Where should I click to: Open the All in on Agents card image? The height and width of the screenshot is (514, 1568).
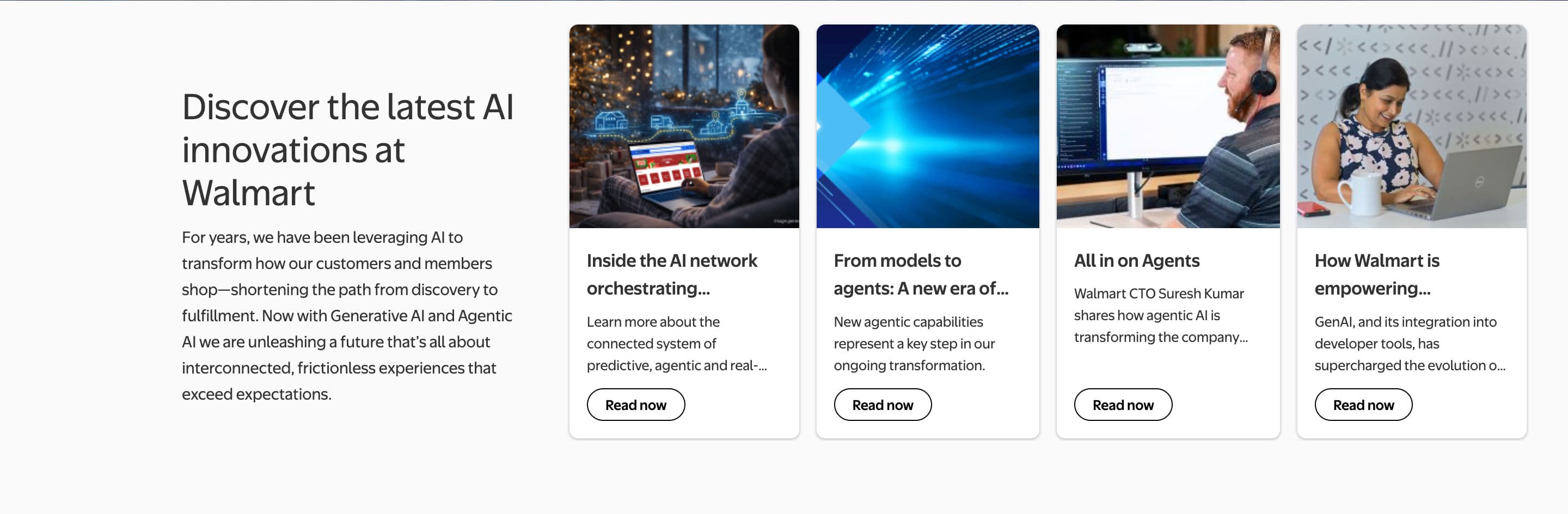pos(1167,126)
